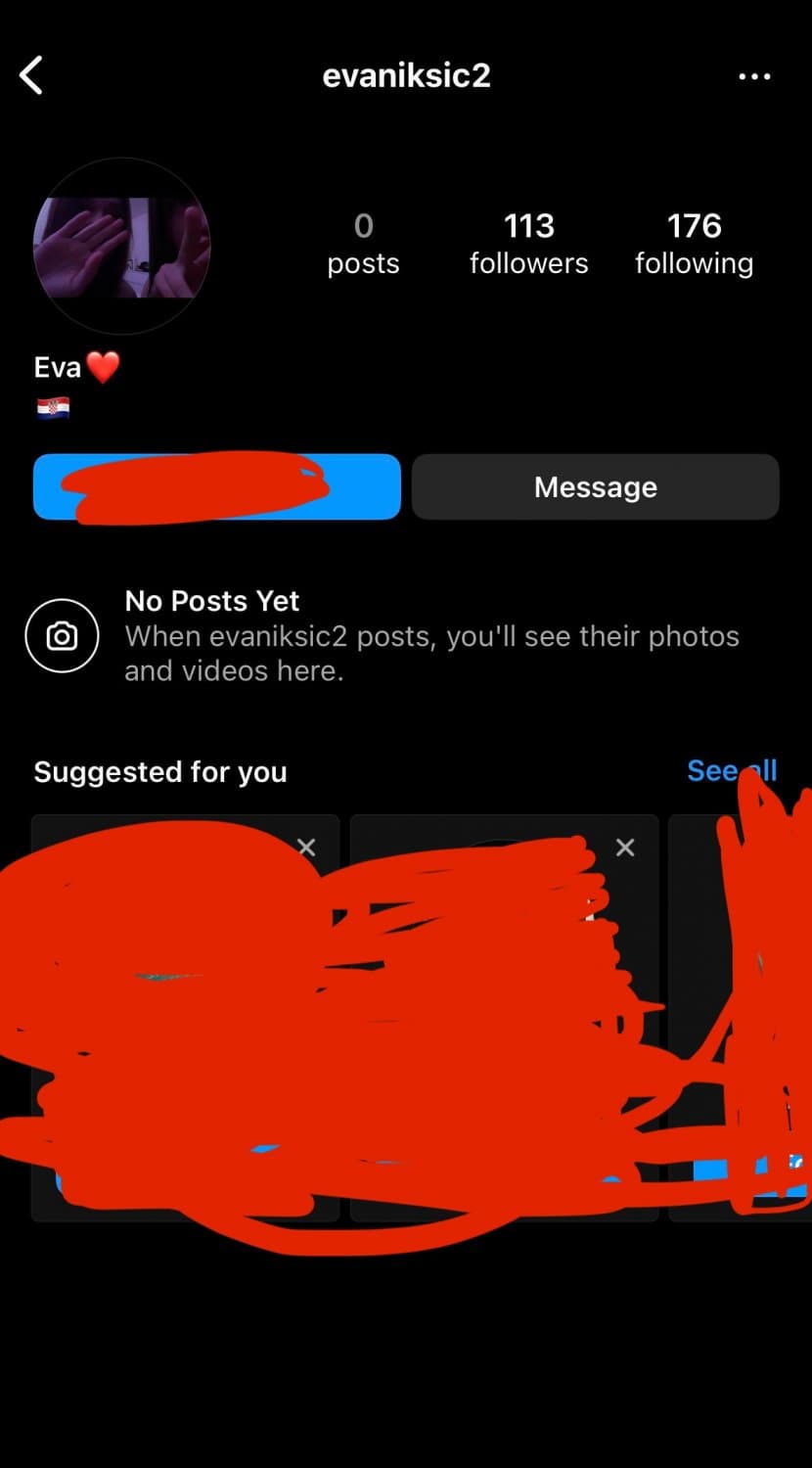Tap the Suggested for you heading
Image resolution: width=812 pixels, height=1468 pixels.
(x=159, y=771)
